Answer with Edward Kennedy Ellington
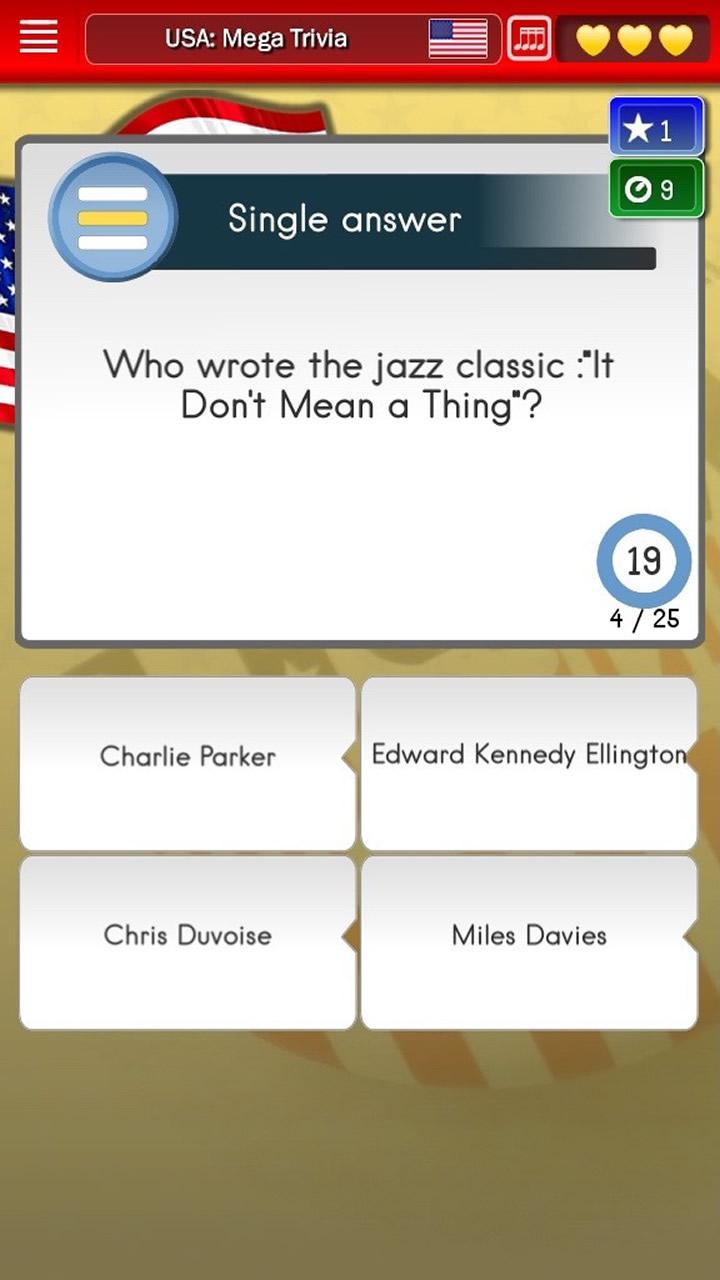The height and width of the screenshot is (1280, 720). point(529,755)
